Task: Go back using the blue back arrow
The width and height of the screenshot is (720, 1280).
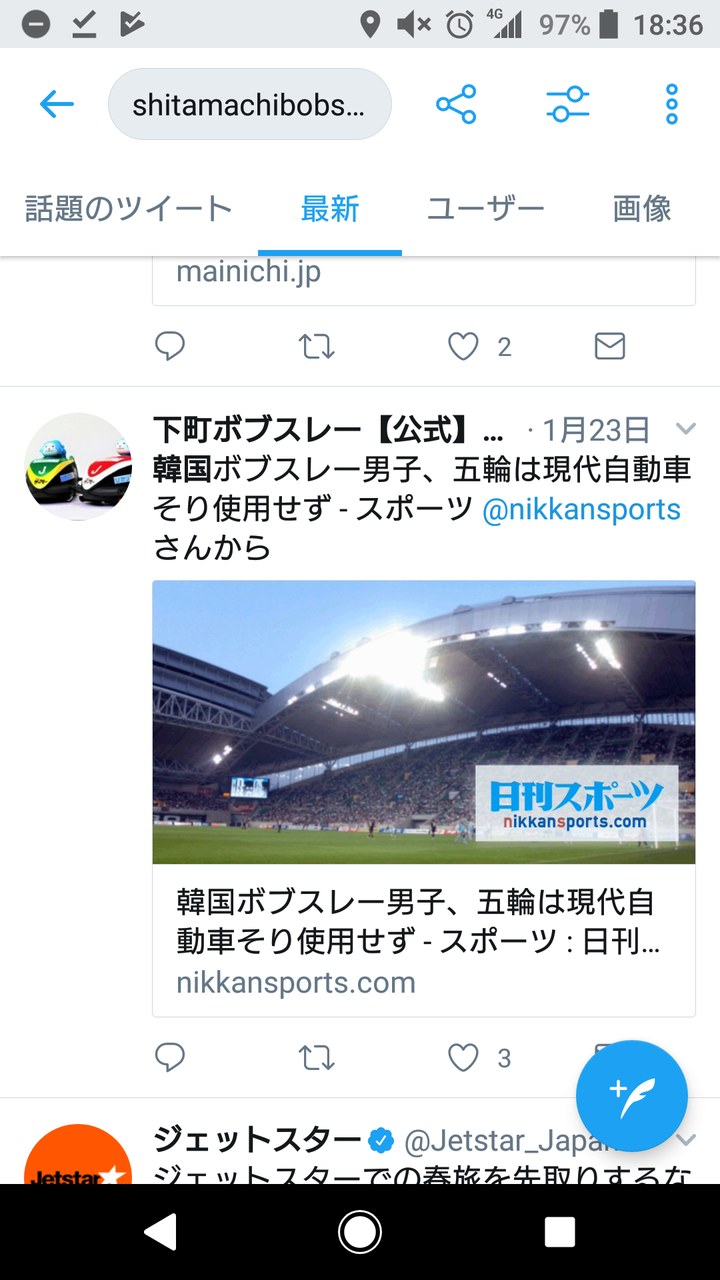Action: (x=57, y=103)
